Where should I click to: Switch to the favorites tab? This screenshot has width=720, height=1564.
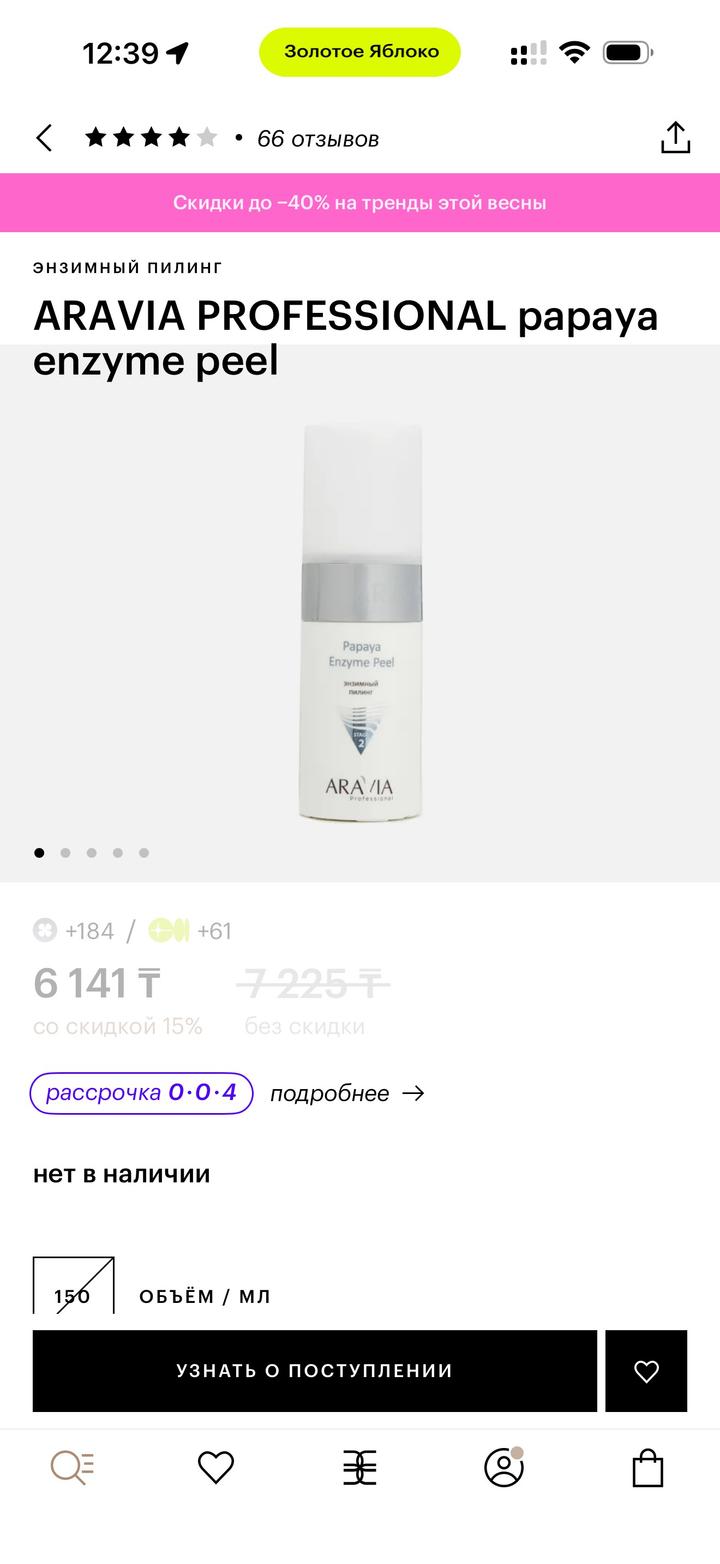click(x=215, y=1468)
